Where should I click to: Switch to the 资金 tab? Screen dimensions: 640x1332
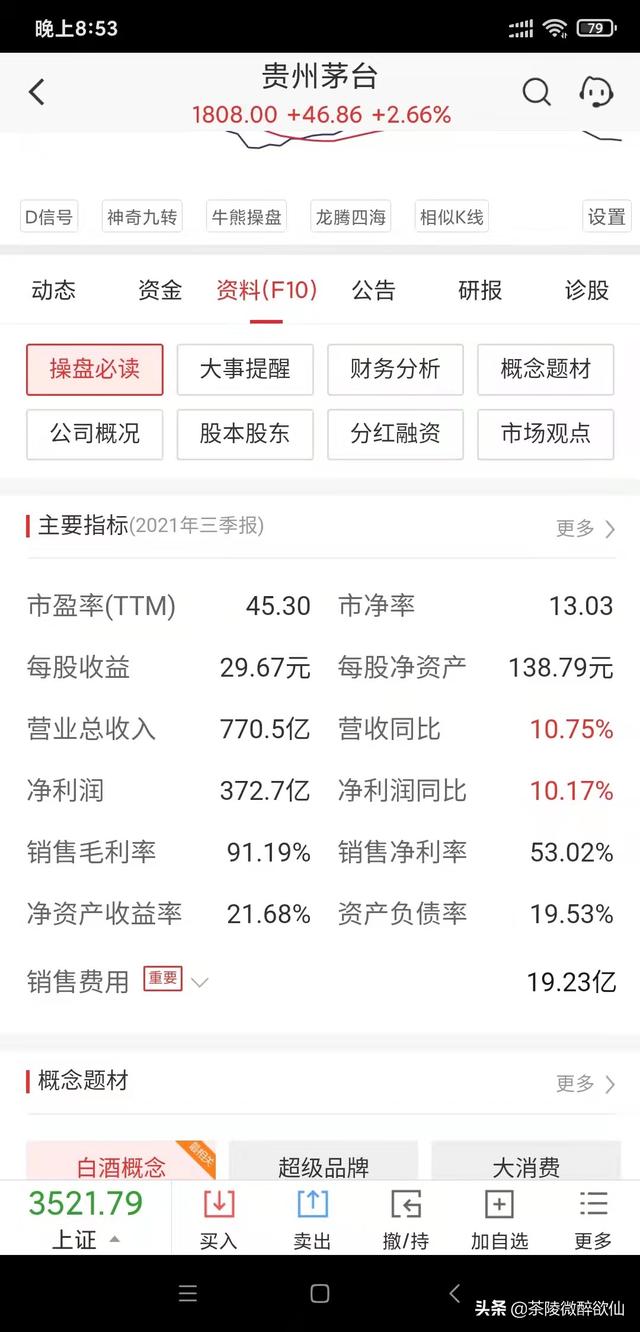pyautogui.click(x=160, y=290)
